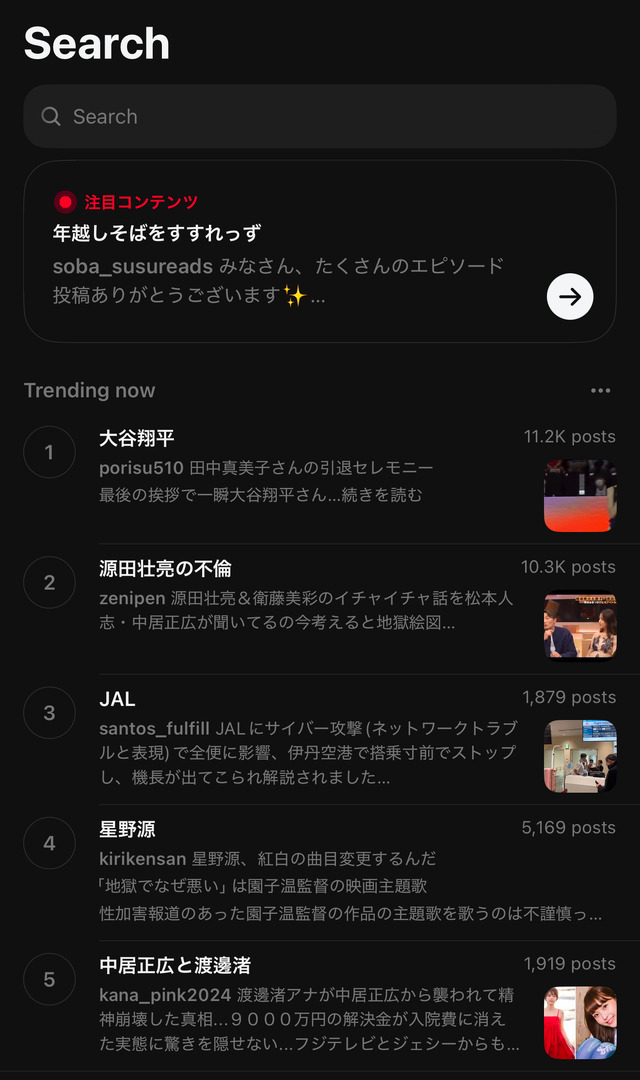Open the 大谷翔平 trending topic

[137, 438]
